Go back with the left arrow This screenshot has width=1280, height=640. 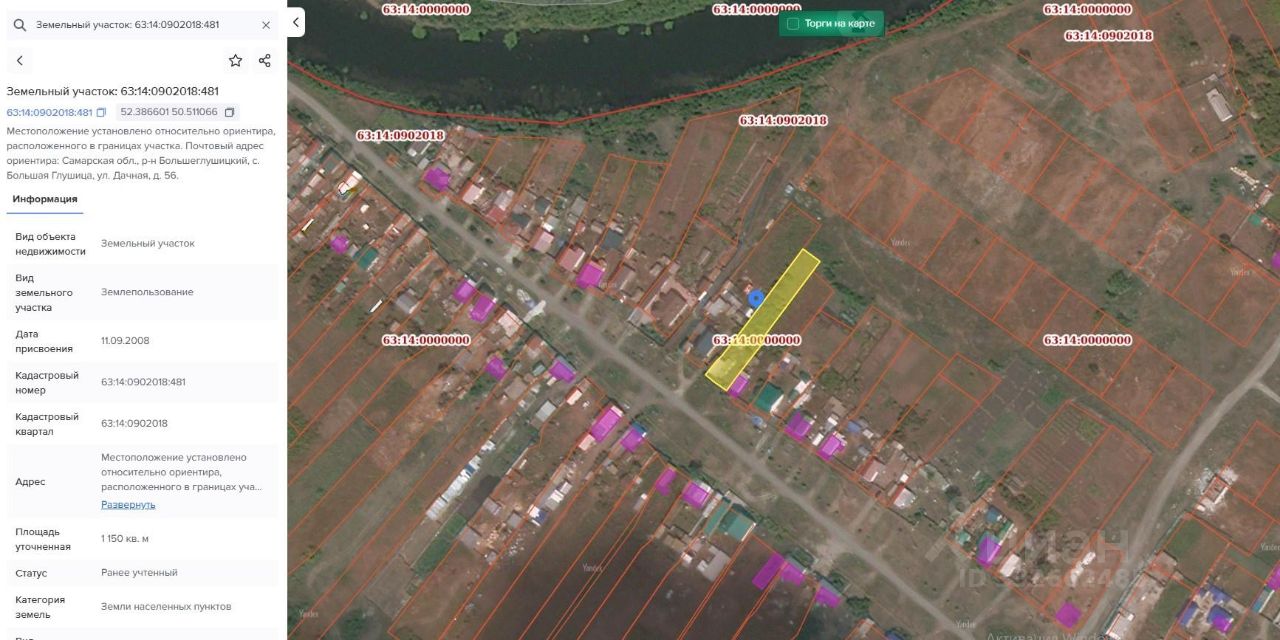pyautogui.click(x=19, y=61)
